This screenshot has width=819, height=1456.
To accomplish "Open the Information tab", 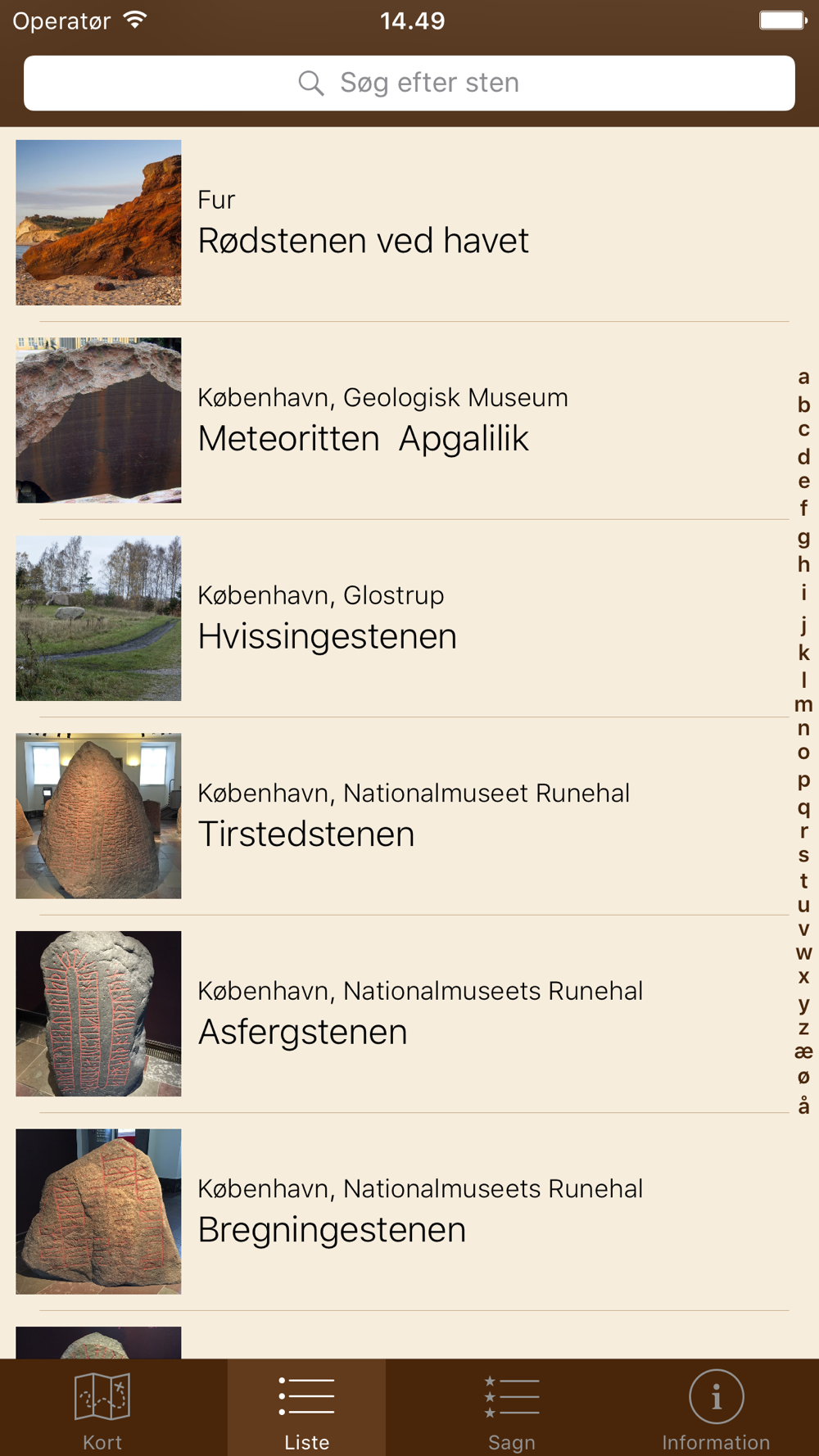I will tap(716, 1409).
